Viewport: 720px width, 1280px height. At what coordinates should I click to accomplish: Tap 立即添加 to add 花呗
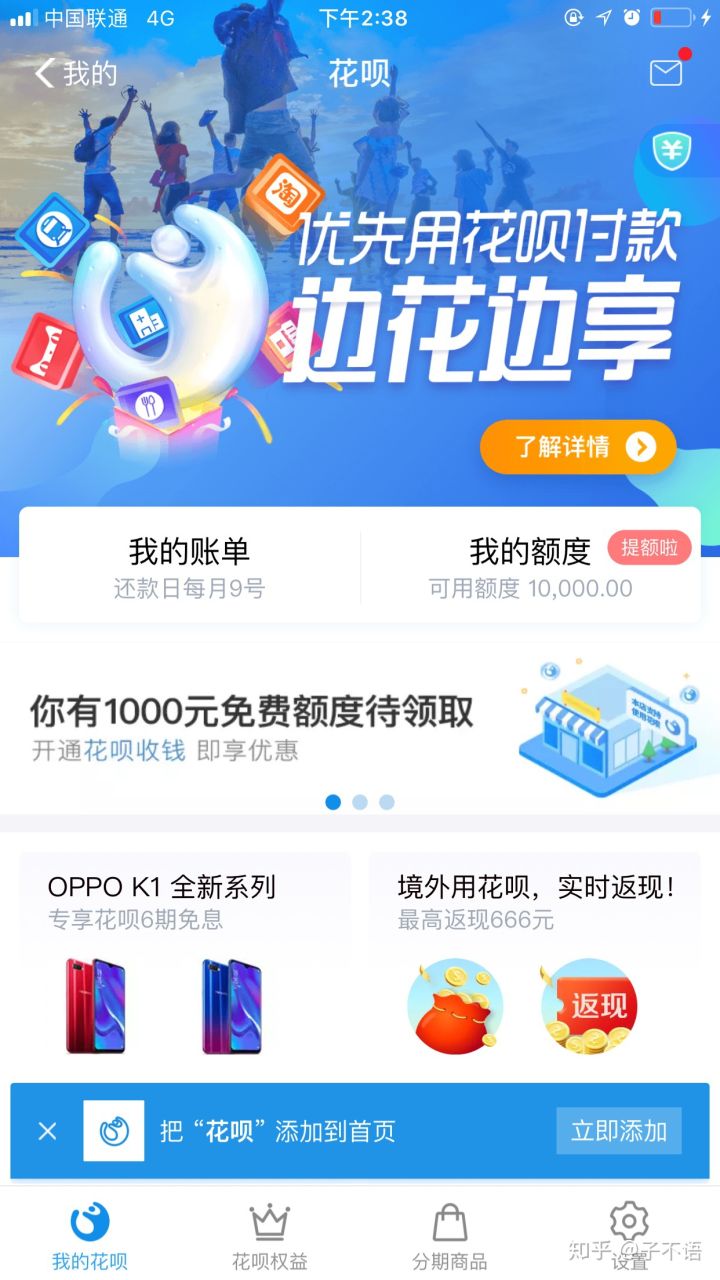tap(618, 1131)
